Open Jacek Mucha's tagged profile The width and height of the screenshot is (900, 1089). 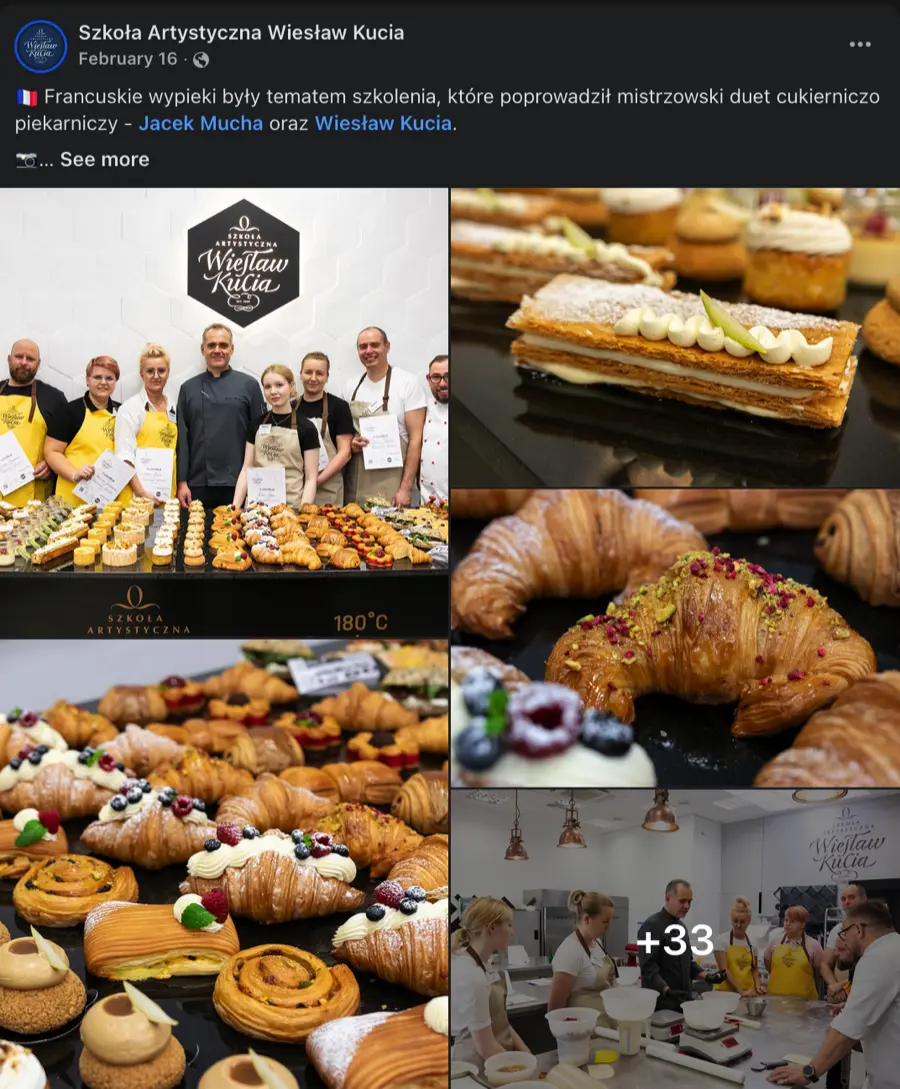tap(200, 124)
